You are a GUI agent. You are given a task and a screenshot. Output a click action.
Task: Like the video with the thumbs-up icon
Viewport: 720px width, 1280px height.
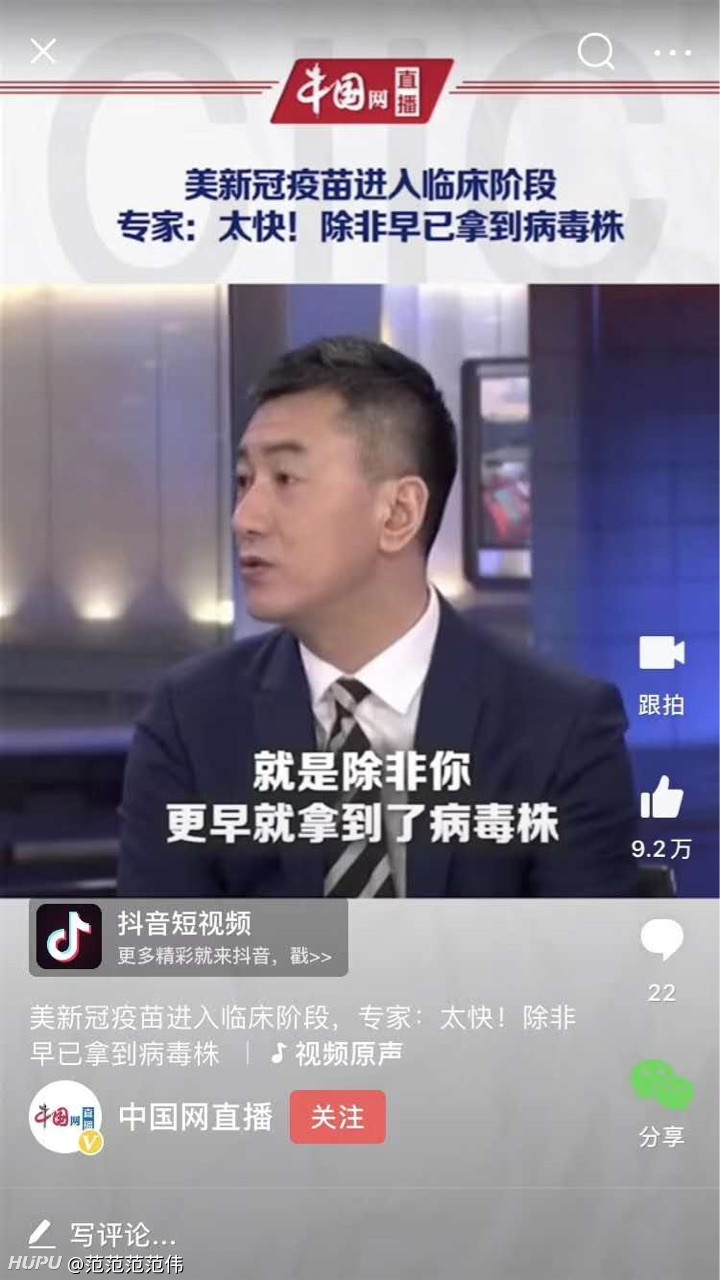click(x=661, y=798)
